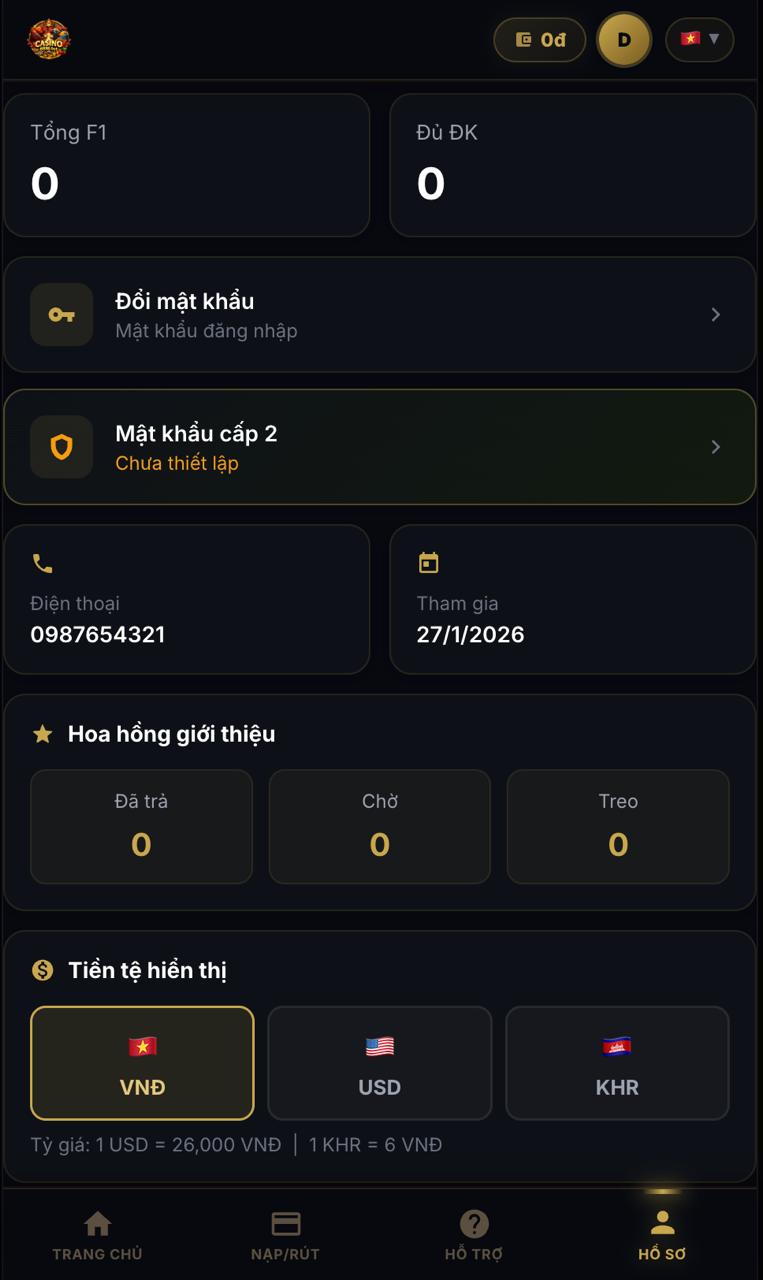Open the language selector with the flag dropdown
Screen dimensions: 763x1280
click(699, 40)
